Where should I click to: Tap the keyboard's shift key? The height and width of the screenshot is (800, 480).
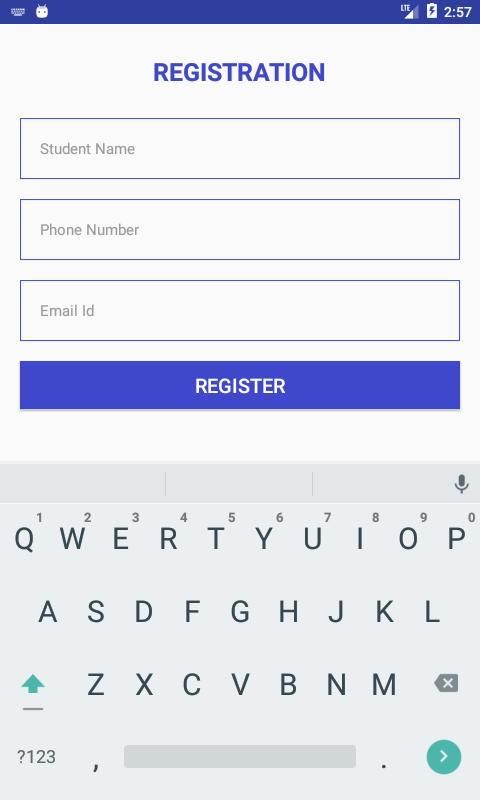pos(33,684)
